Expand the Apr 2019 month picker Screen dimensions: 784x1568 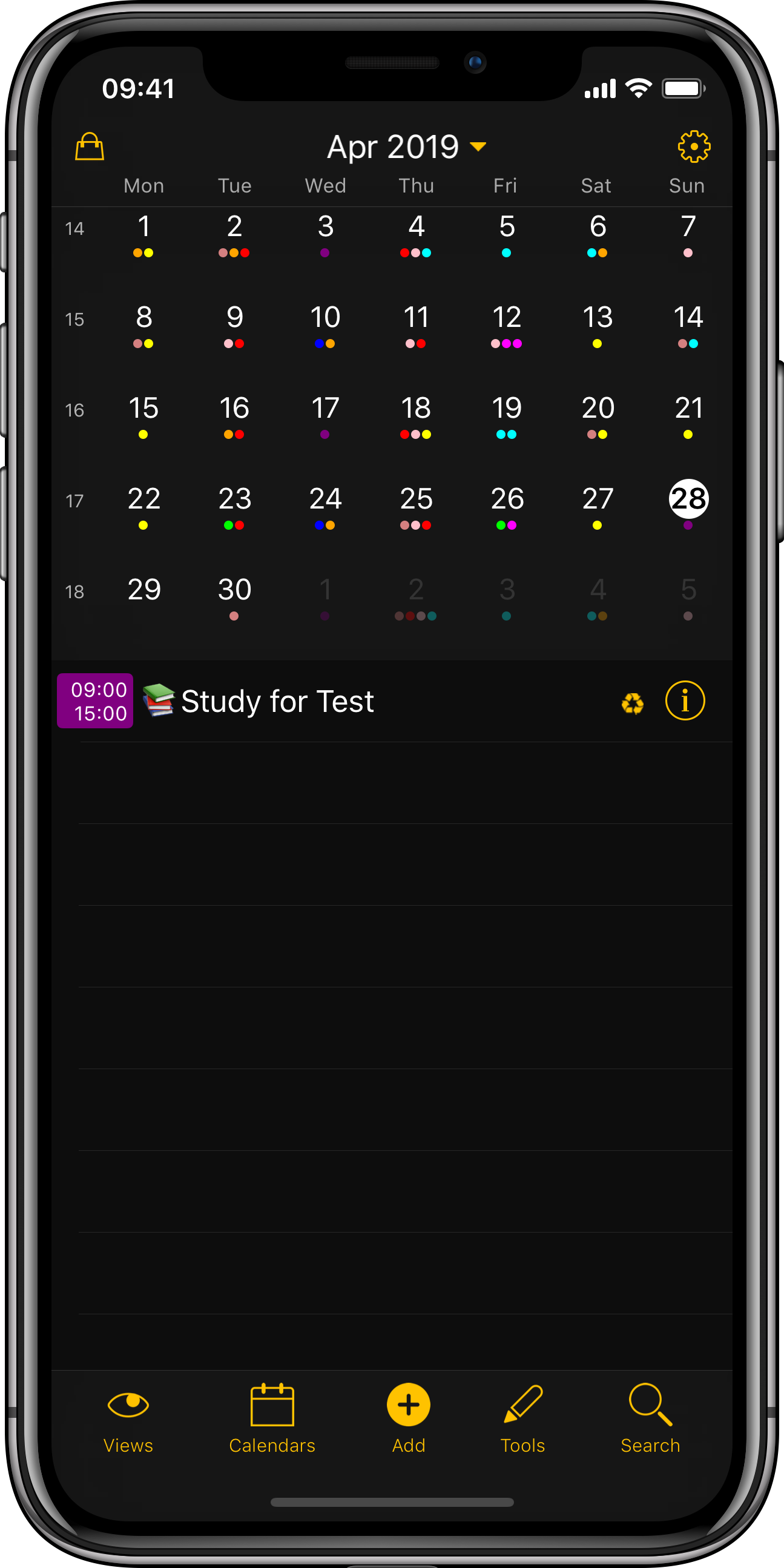coord(406,147)
